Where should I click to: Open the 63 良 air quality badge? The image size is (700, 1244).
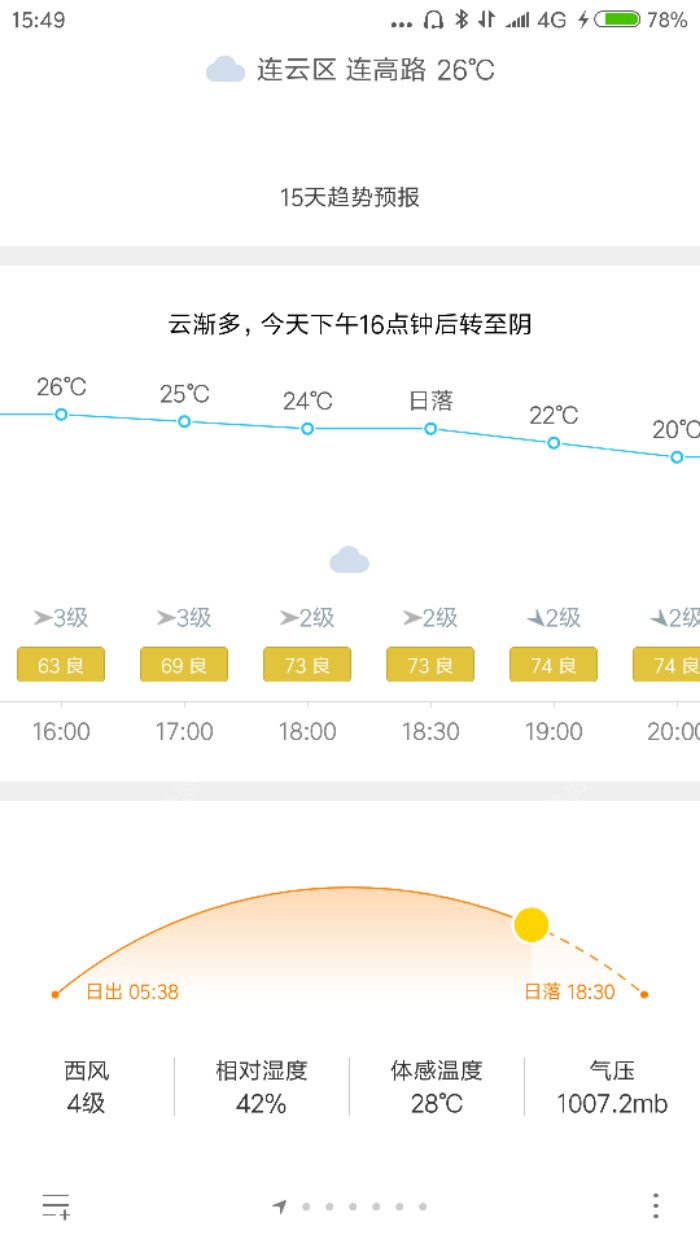(61, 665)
